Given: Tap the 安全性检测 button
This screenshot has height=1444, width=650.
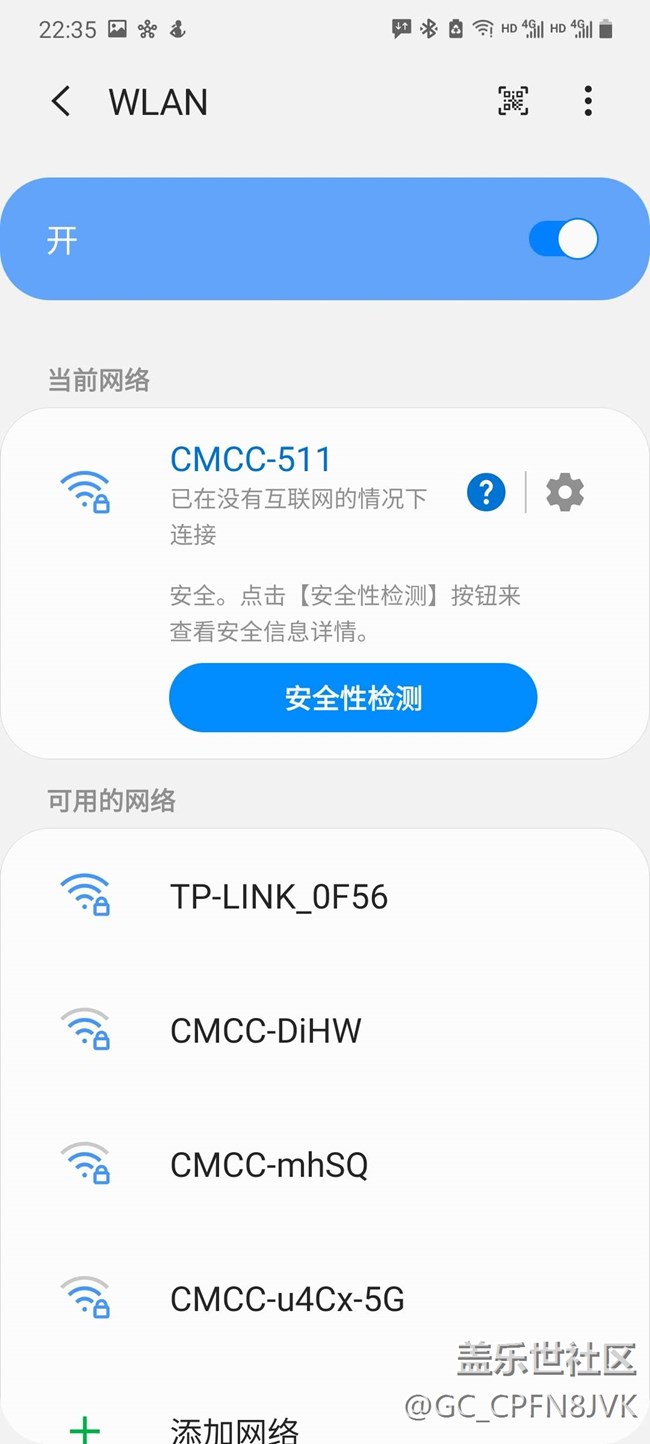Looking at the screenshot, I should [353, 697].
